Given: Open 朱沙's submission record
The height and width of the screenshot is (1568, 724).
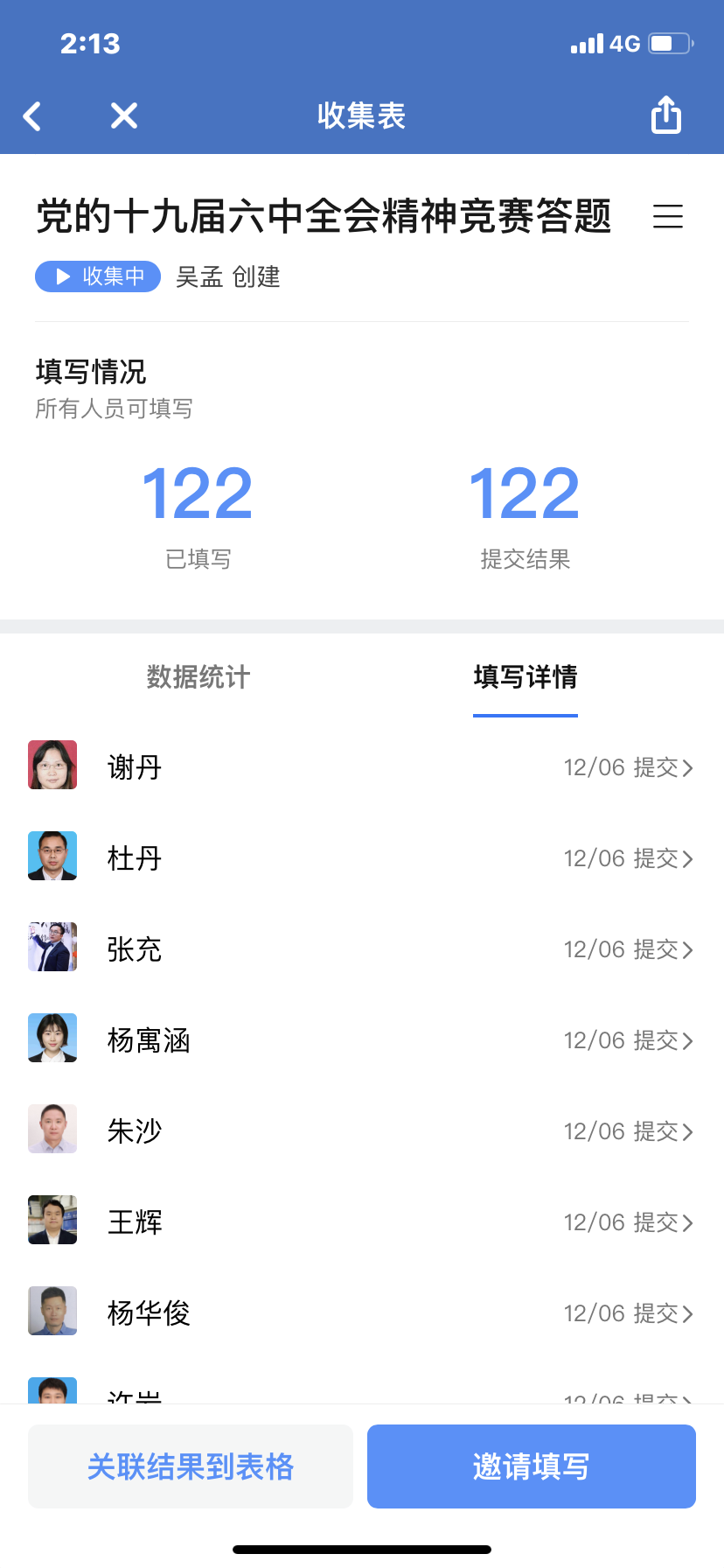Looking at the screenshot, I should click(x=362, y=1131).
